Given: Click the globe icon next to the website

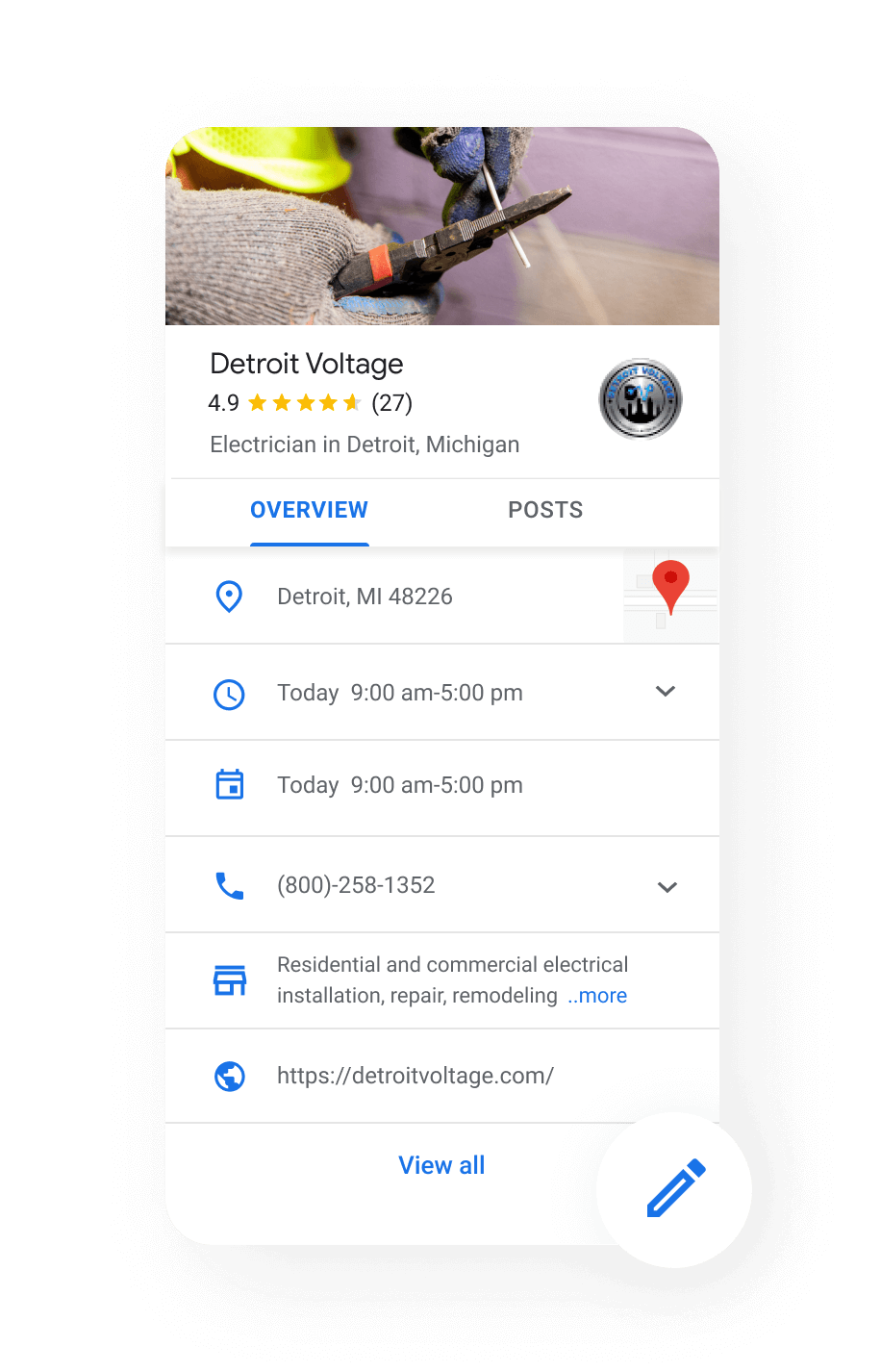Looking at the screenshot, I should click(x=230, y=1076).
